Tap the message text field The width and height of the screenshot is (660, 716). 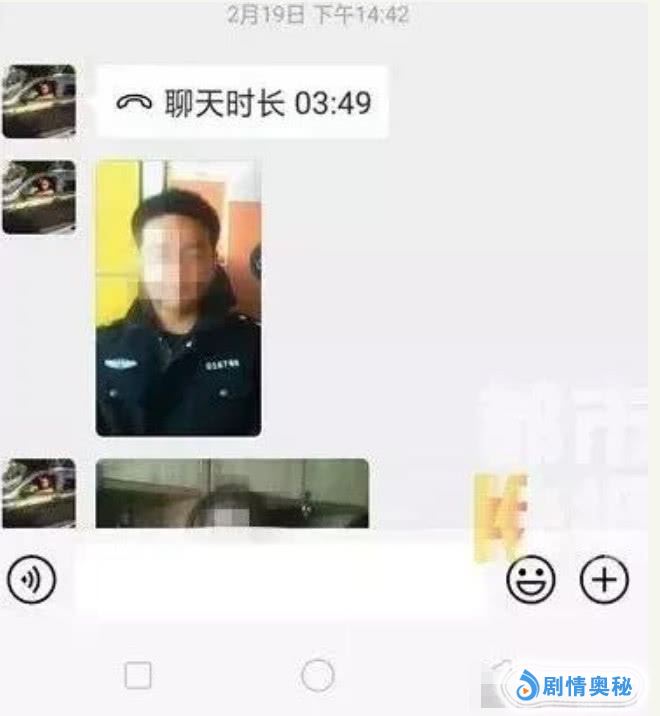coord(280,579)
